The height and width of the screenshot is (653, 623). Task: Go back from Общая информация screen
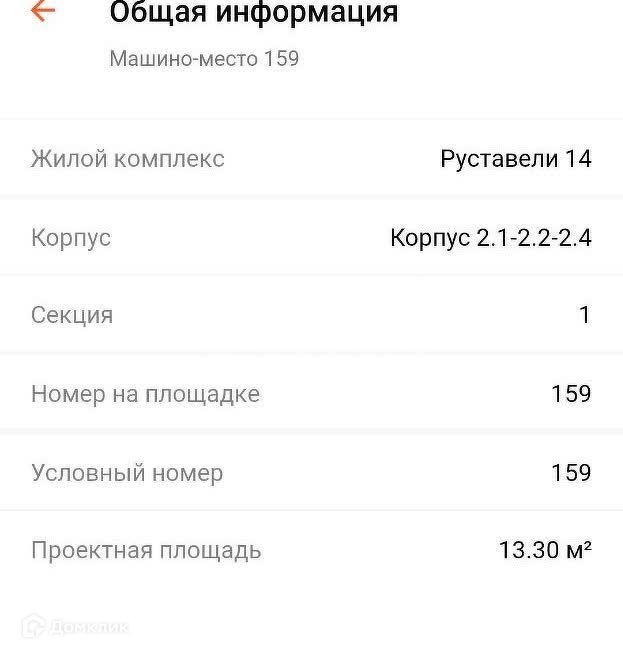click(x=43, y=12)
